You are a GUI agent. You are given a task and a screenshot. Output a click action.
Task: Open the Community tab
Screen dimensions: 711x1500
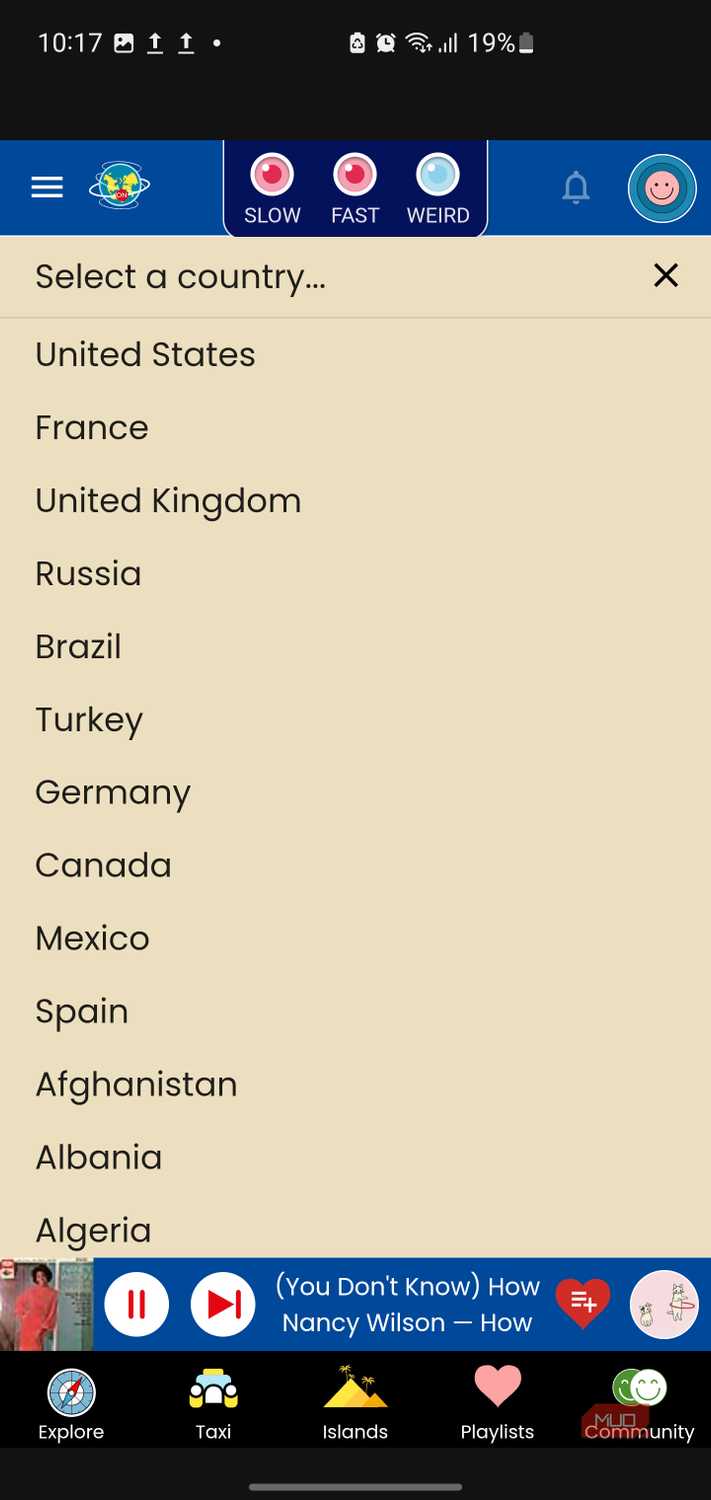(639, 1406)
